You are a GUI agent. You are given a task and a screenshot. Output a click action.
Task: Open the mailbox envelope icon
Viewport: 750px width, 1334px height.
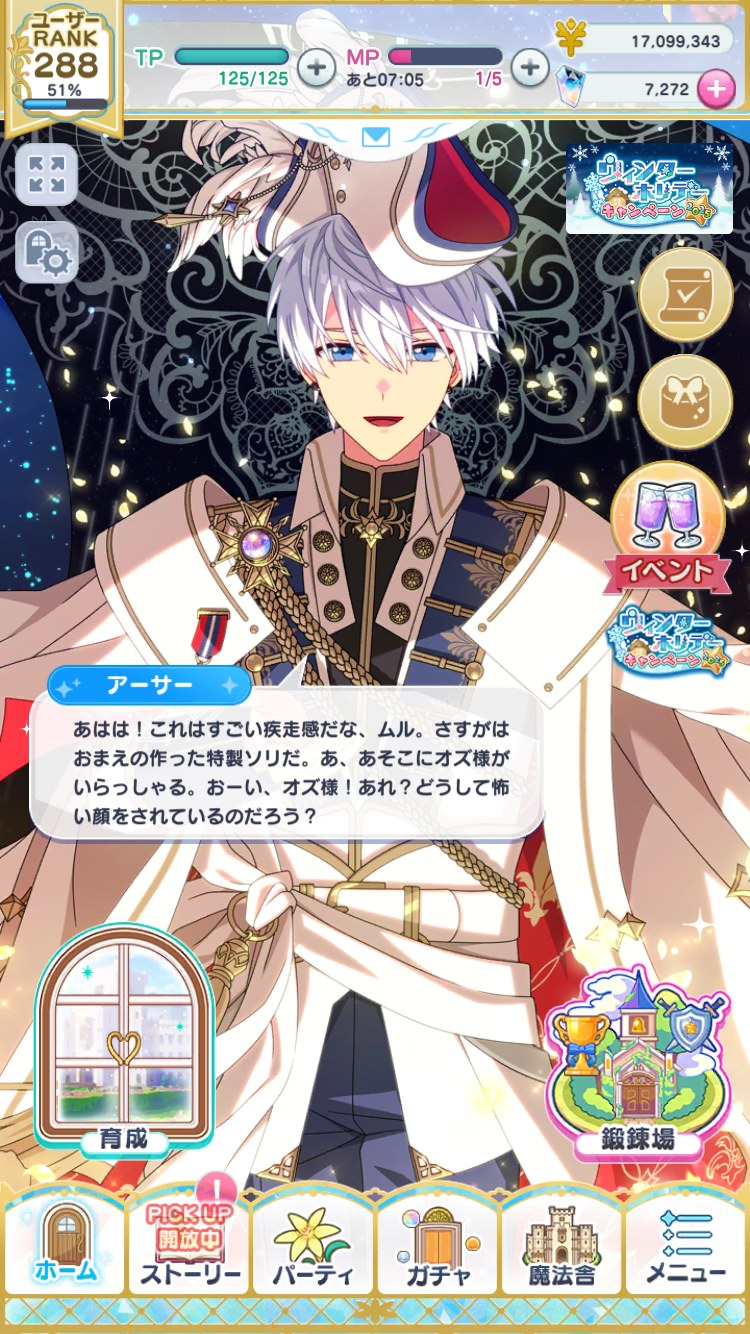[375, 137]
